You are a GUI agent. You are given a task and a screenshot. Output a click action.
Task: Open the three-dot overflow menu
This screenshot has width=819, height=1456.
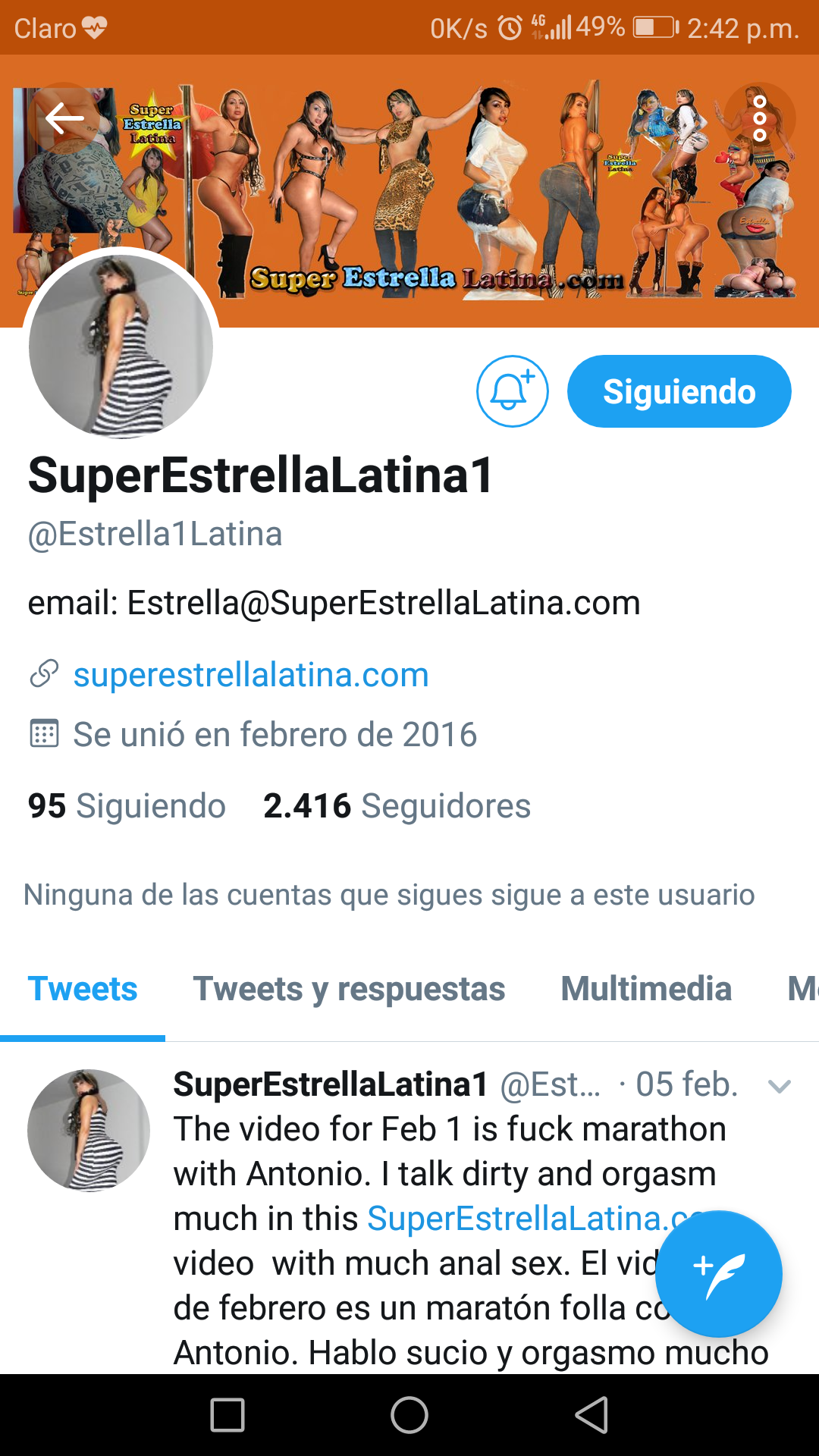tap(759, 118)
